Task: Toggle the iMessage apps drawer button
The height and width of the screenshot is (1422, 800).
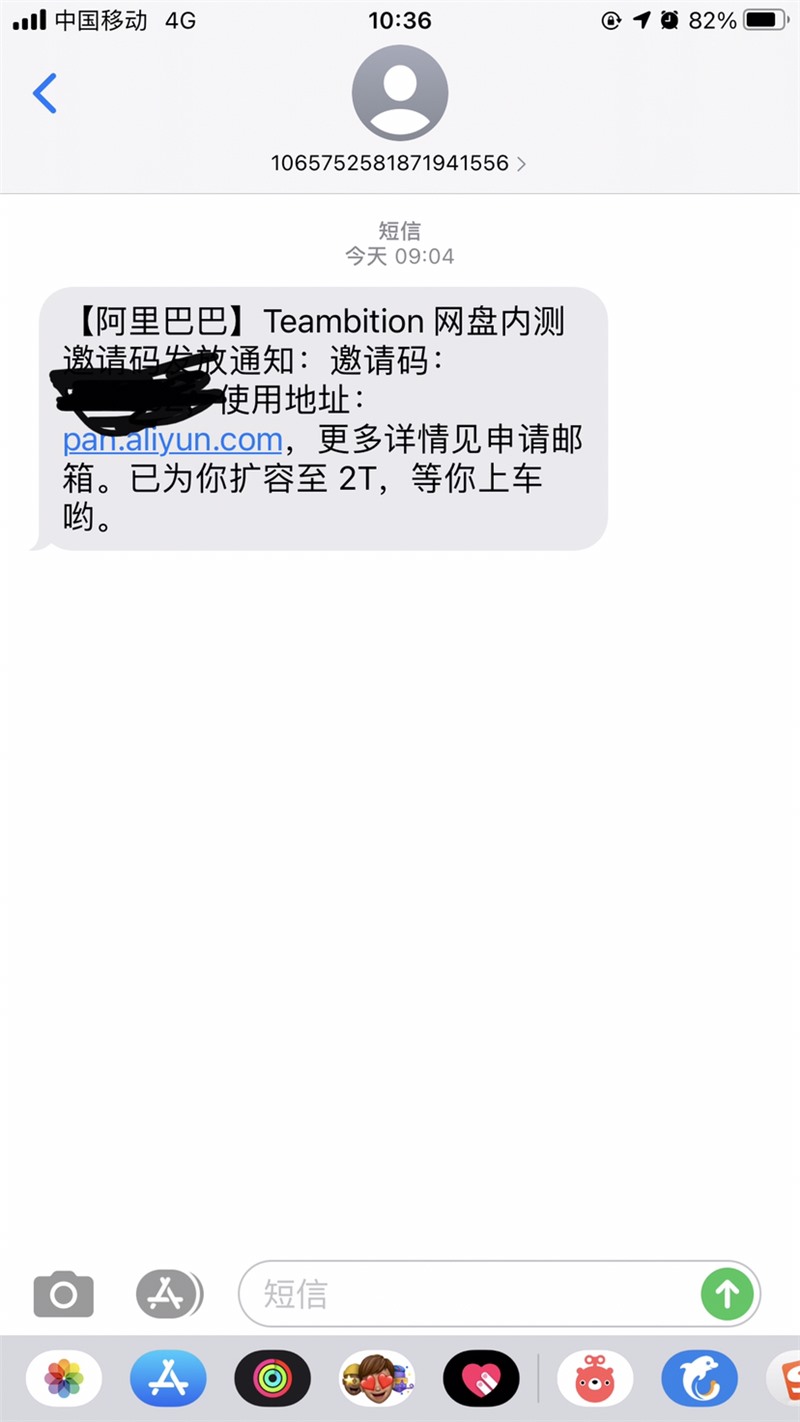Action: tap(166, 1295)
